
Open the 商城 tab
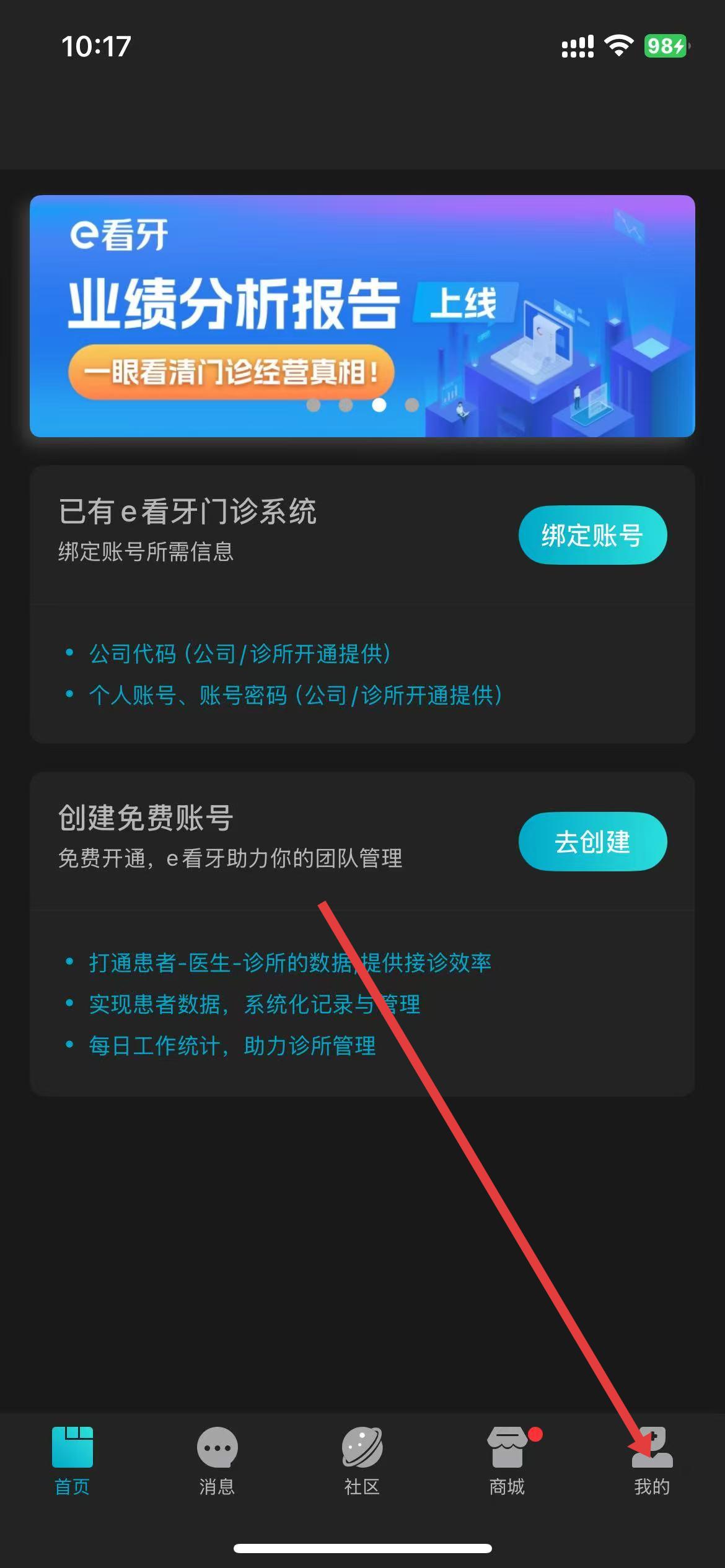pyautogui.click(x=507, y=1459)
